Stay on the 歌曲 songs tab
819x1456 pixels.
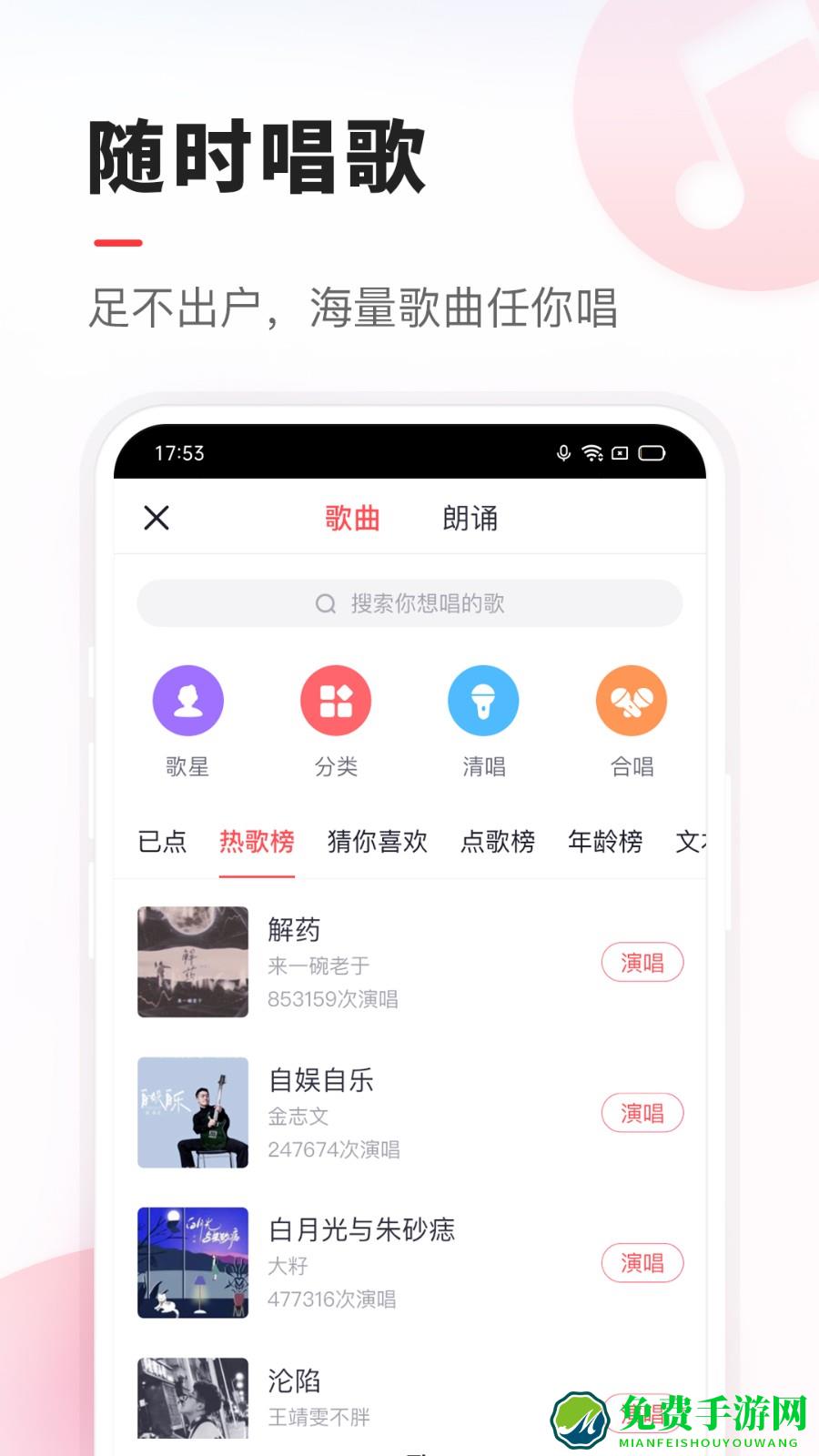tap(350, 517)
